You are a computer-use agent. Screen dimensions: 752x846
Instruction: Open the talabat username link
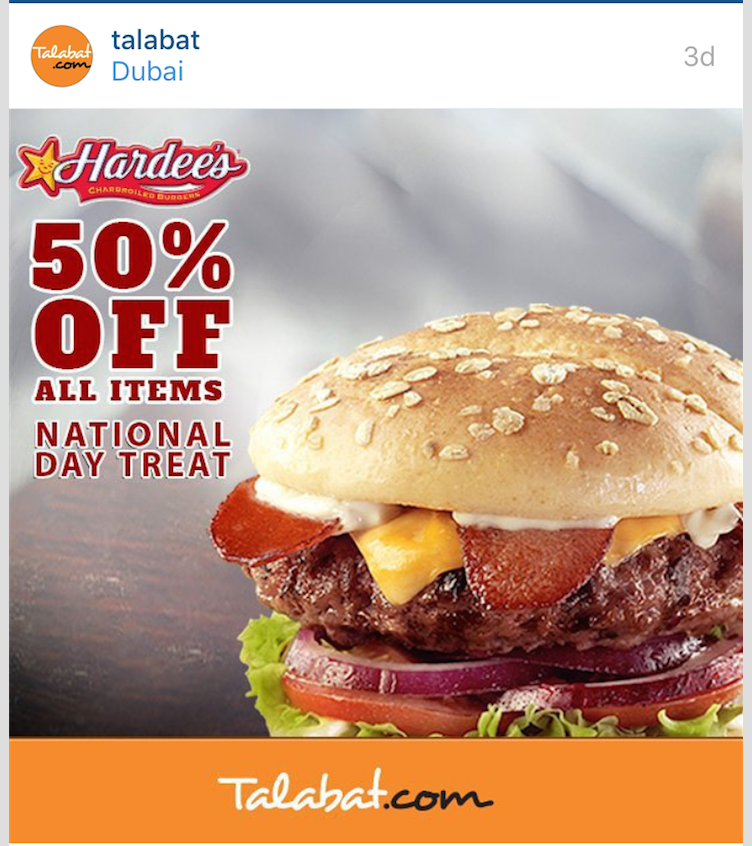(155, 40)
